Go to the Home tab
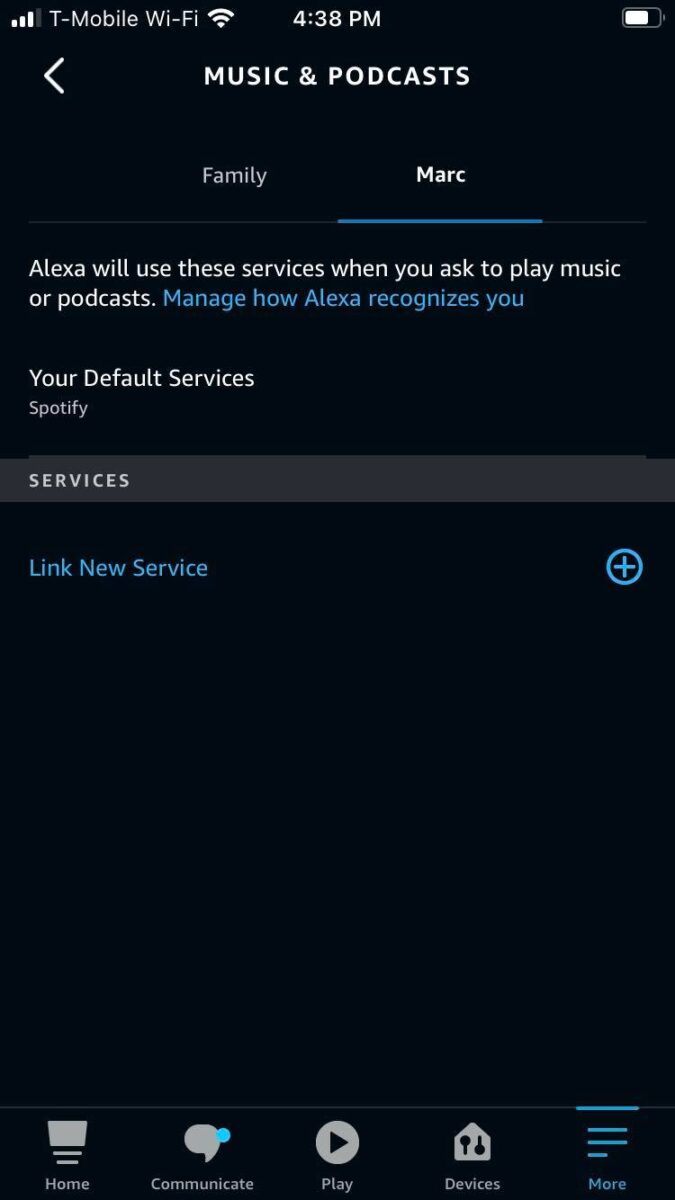 coord(67,1155)
